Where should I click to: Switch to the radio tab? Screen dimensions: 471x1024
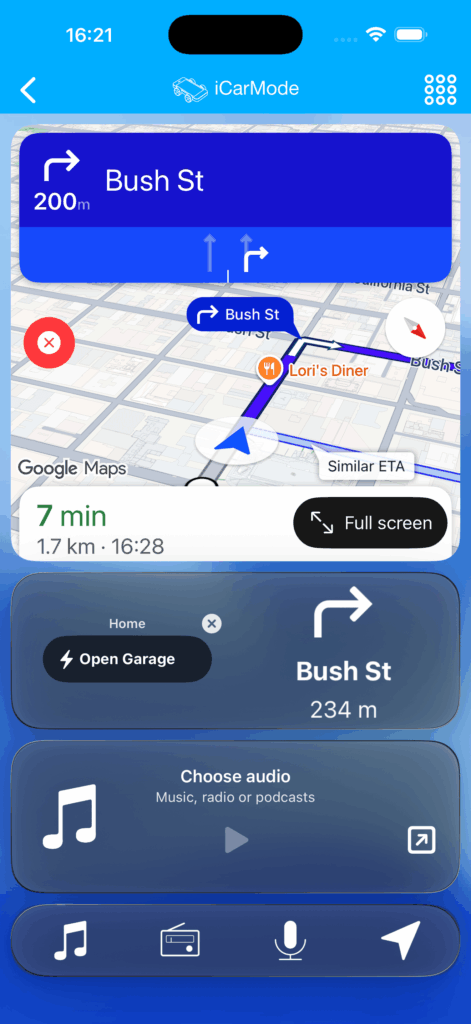[180, 941]
